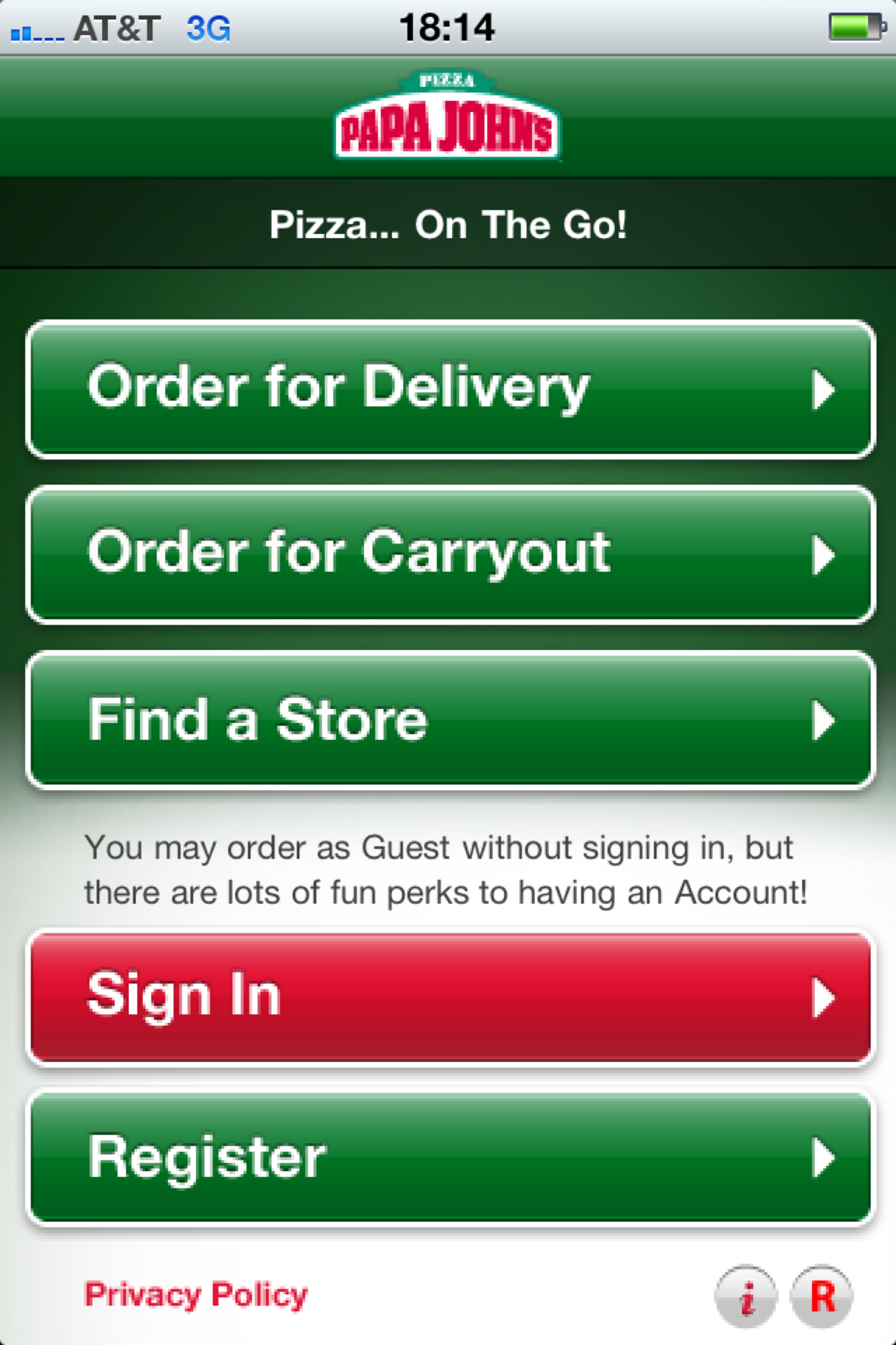
Task: Select the red Sign In button
Action: tap(450, 997)
